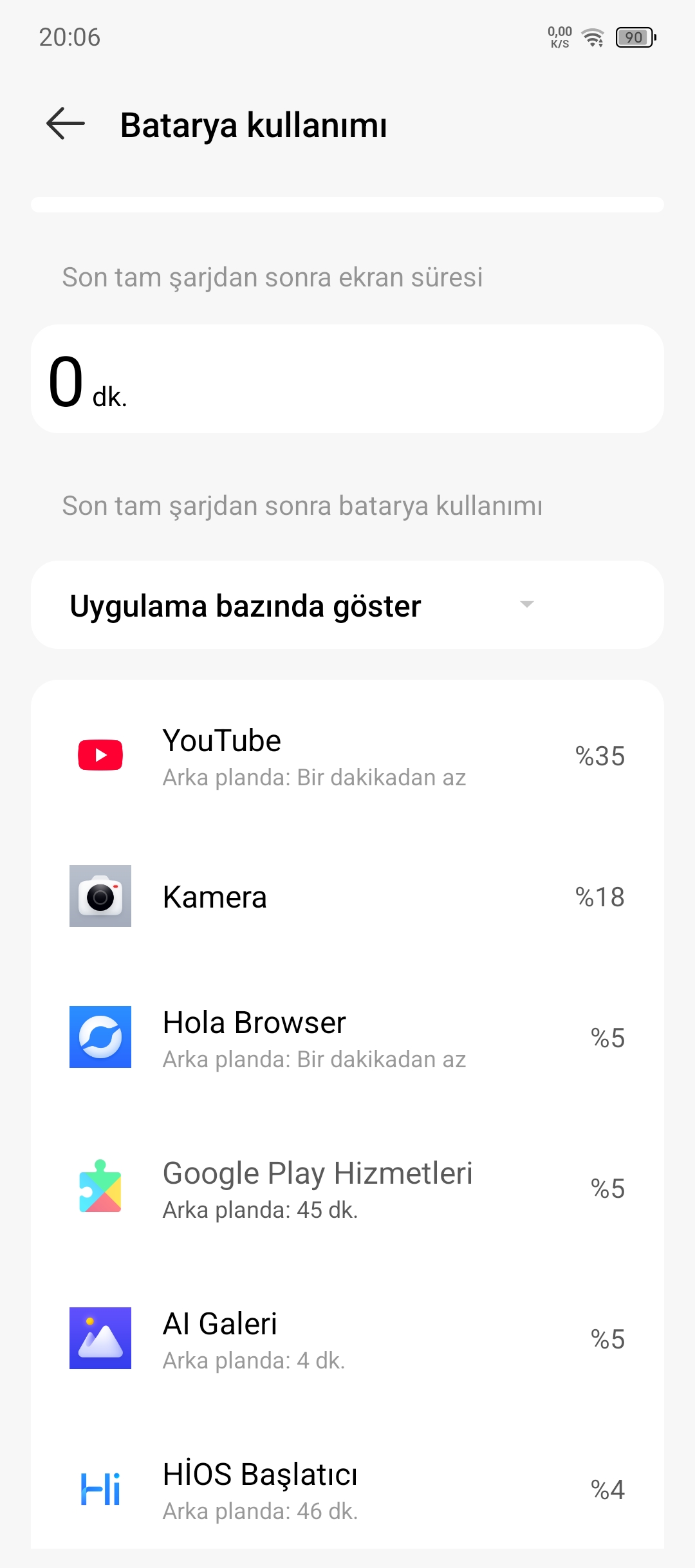The image size is (695, 1568).
Task: Expand the Uygulama bazında göster dropdown
Action: 347,605
